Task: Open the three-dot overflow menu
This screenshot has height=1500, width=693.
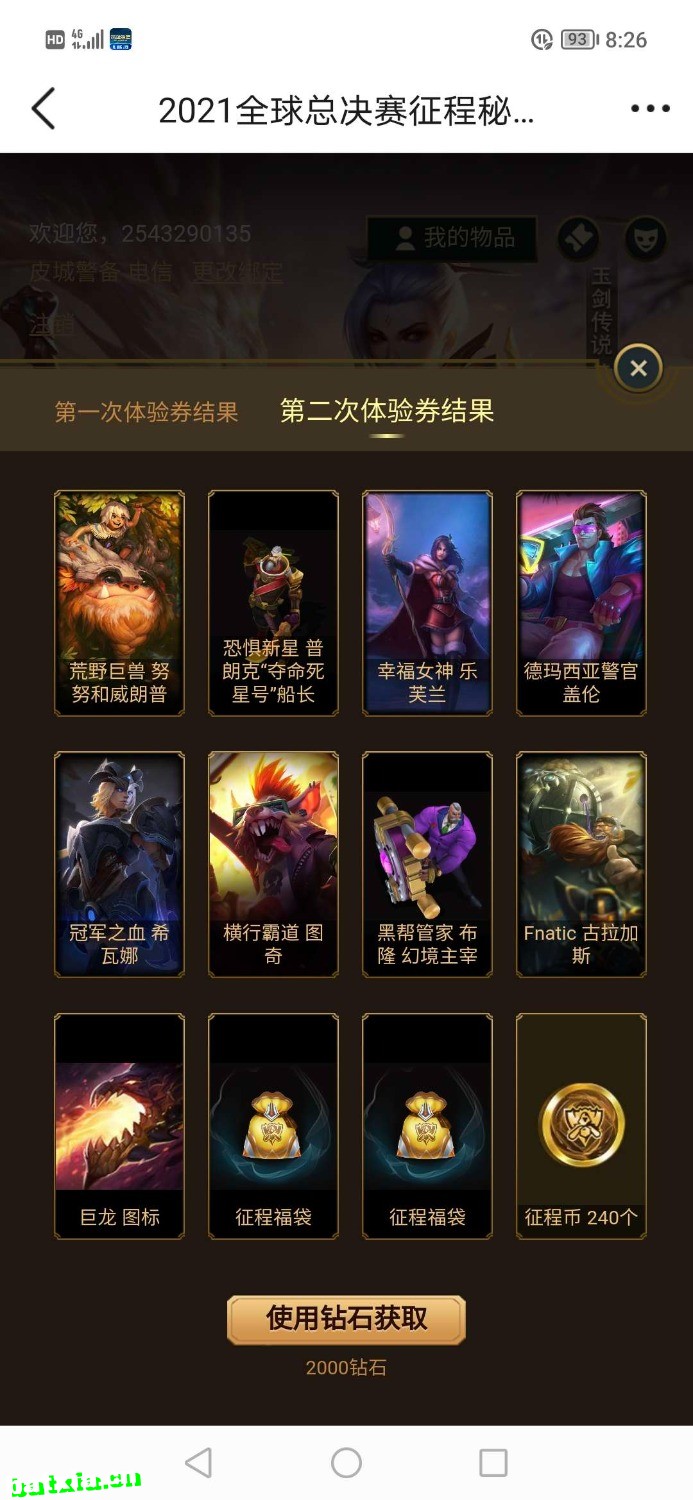Action: pos(650,109)
